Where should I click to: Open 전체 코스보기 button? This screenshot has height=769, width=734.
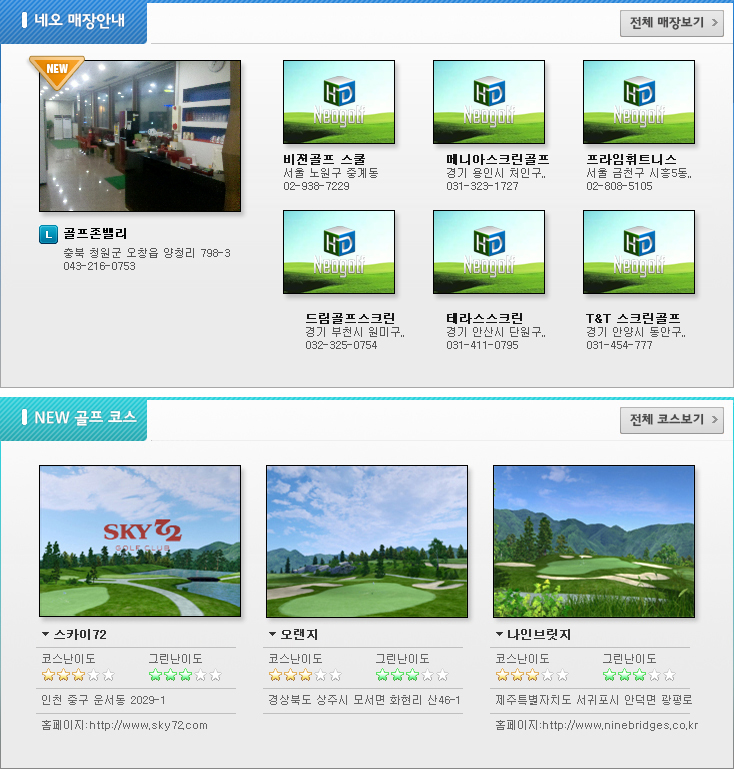click(671, 420)
